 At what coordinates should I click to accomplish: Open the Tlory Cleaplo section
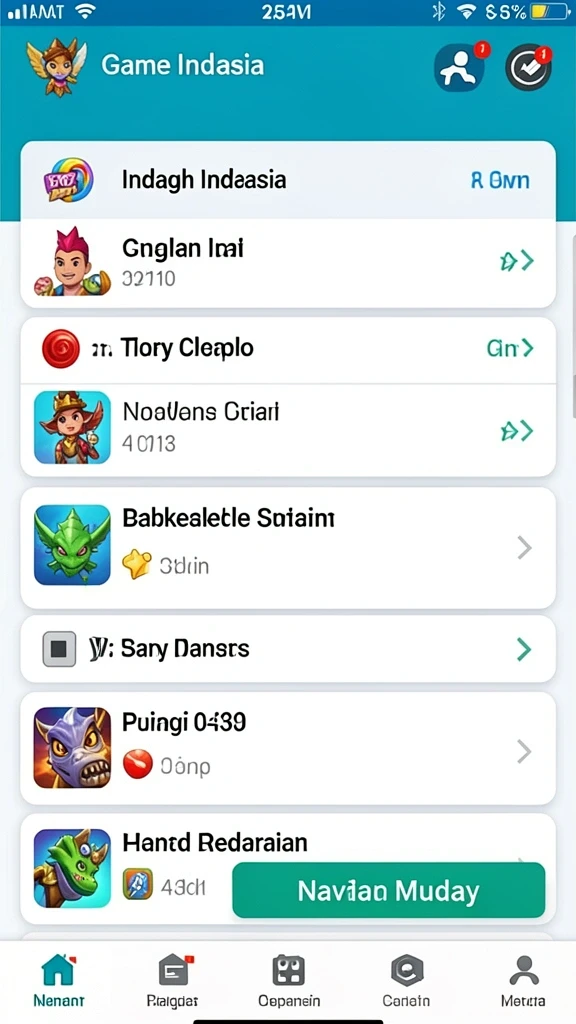pos(288,349)
